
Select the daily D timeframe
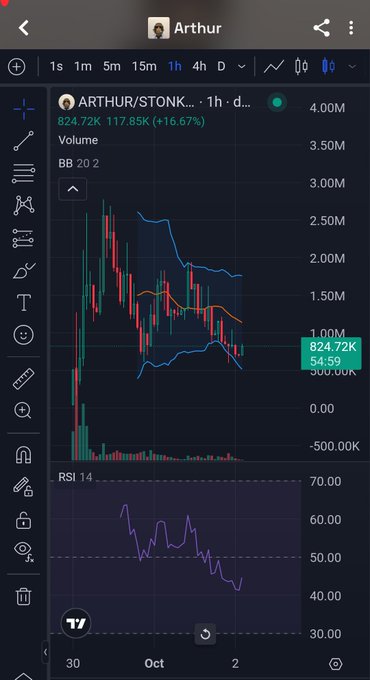tap(221, 66)
